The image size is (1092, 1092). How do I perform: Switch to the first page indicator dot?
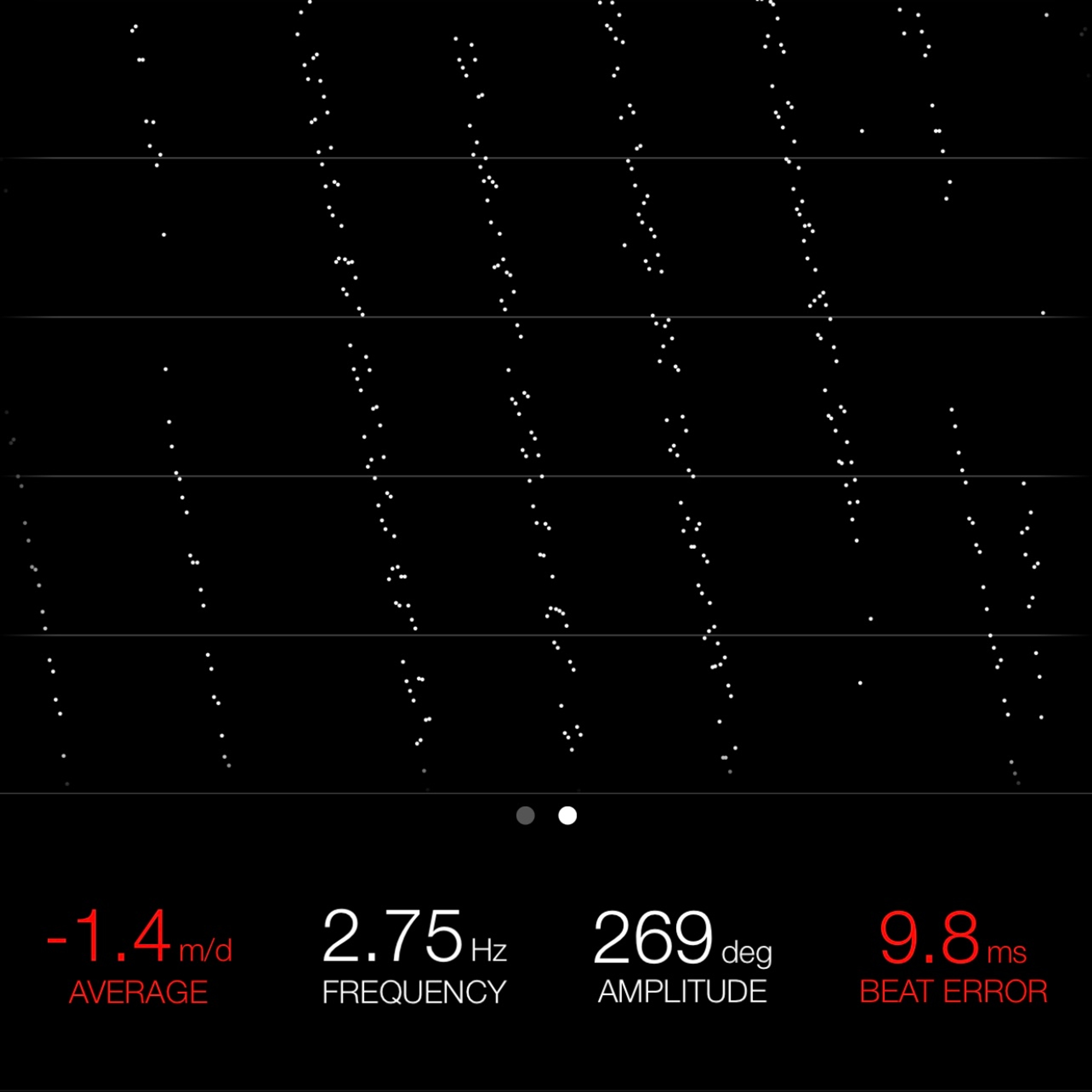(526, 816)
